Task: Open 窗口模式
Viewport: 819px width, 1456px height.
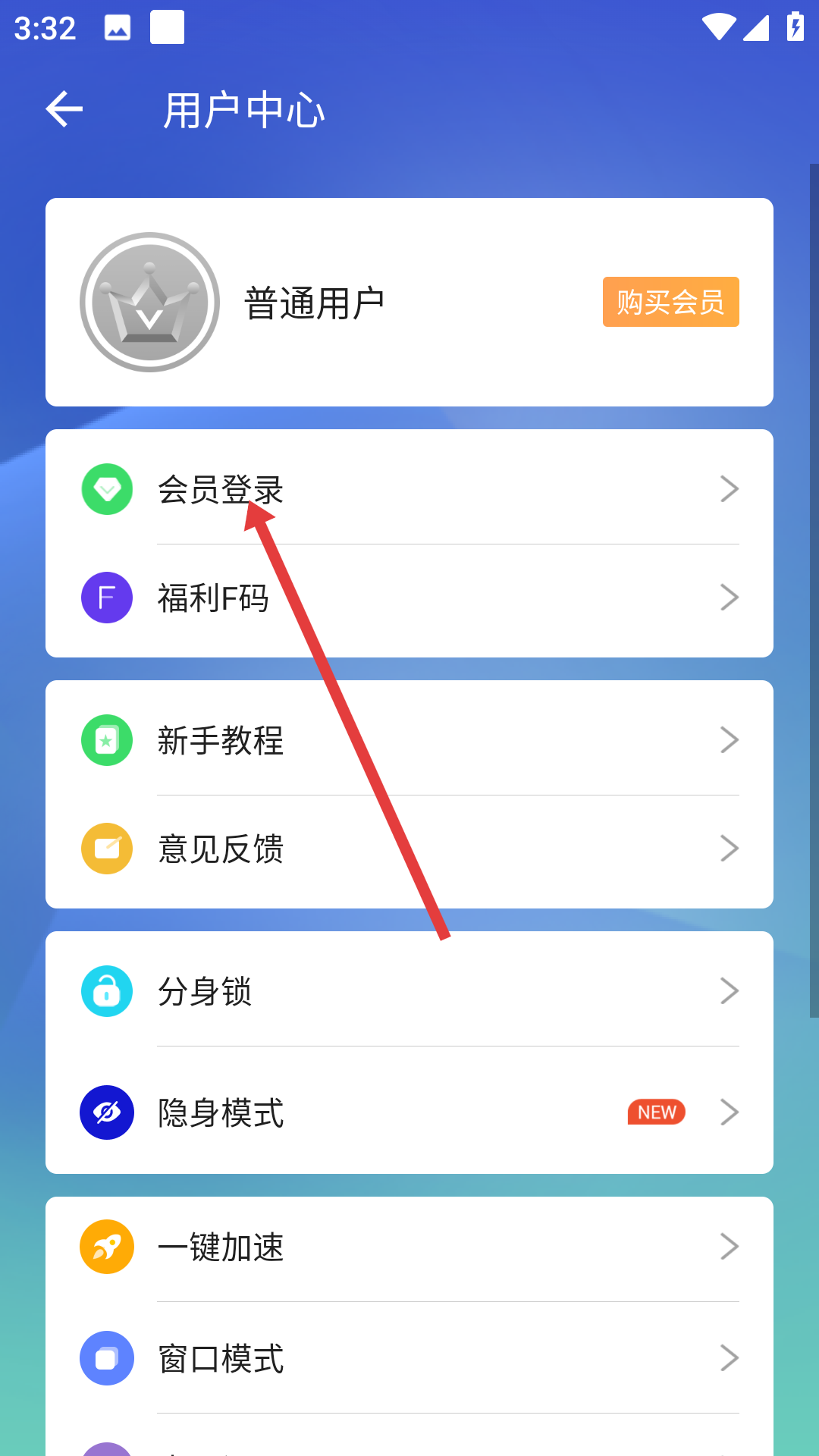Action: tap(409, 1358)
